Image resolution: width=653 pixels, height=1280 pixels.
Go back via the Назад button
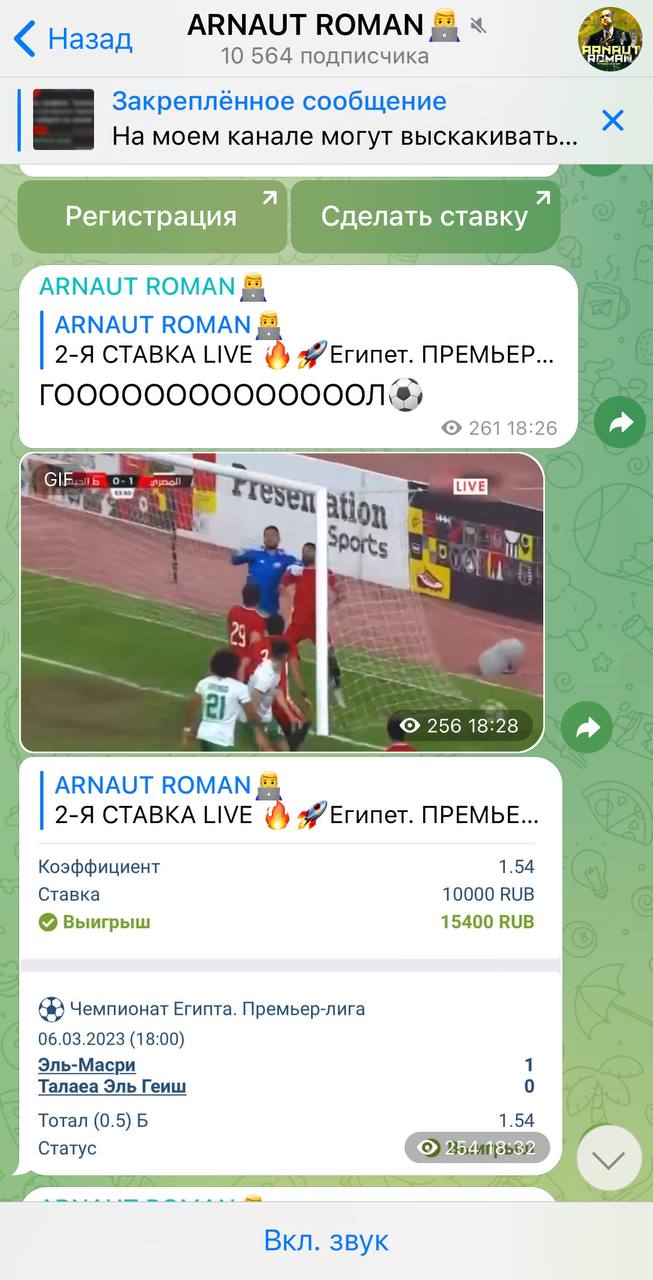[x=73, y=39]
